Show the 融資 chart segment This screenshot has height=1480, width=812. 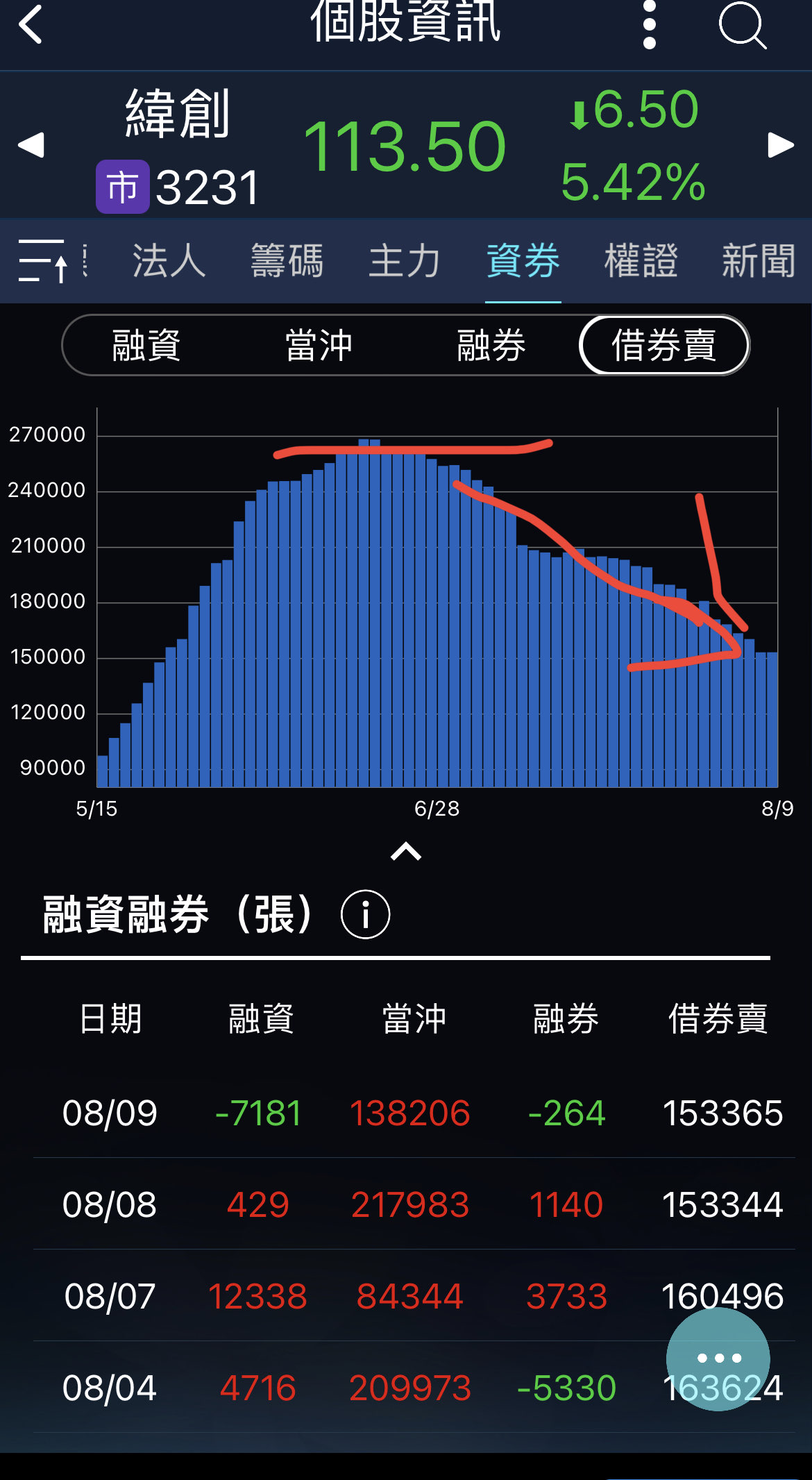click(146, 345)
